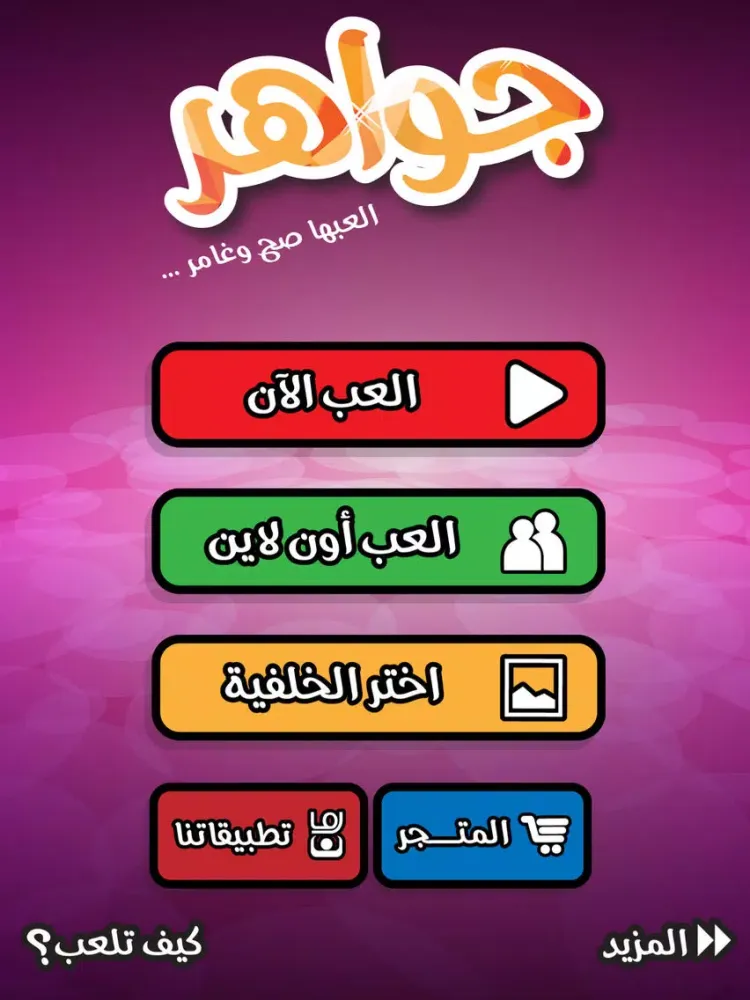Open المزيد for more options

pos(667,943)
